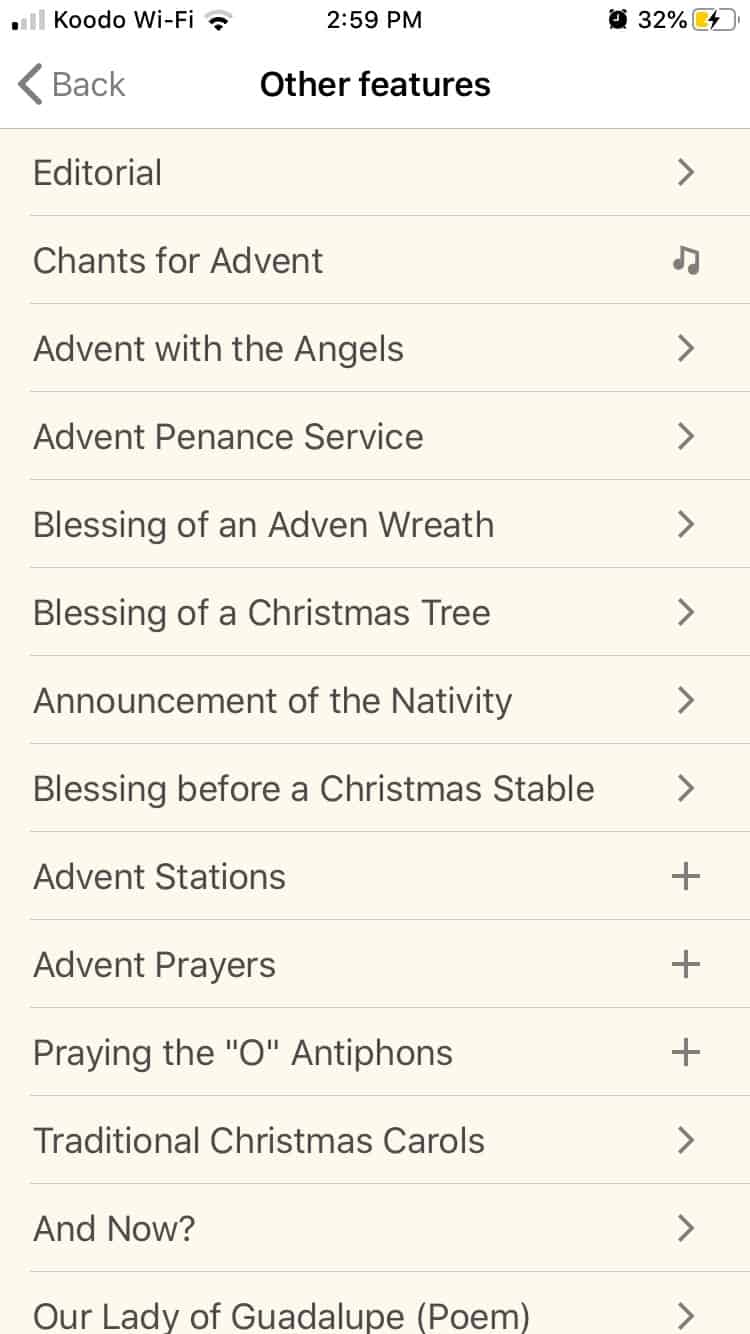The width and height of the screenshot is (750, 1334).
Task: Go back using the Back button
Action: (x=72, y=84)
